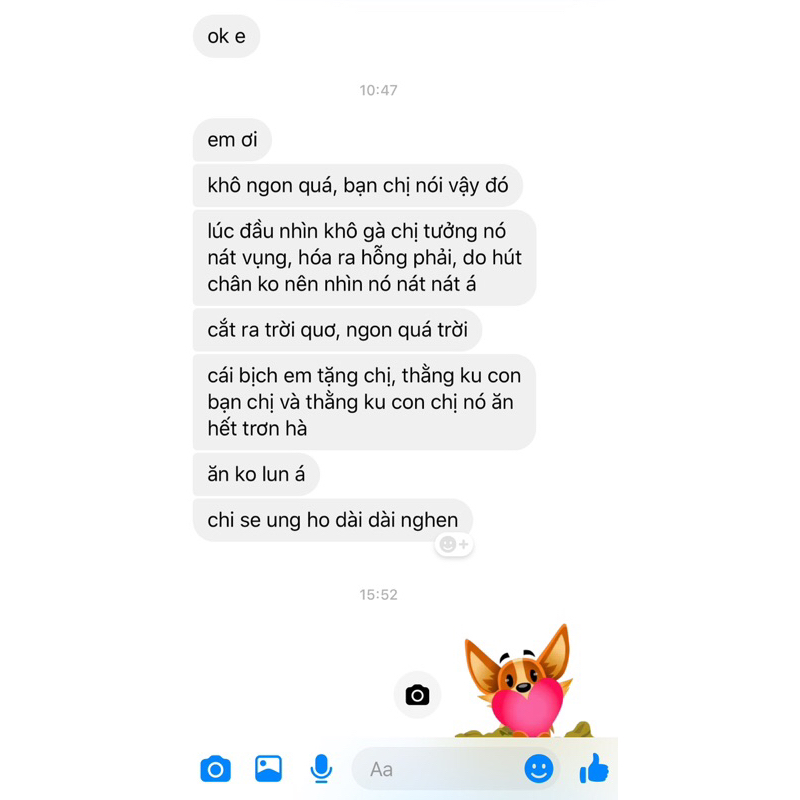Open the fox heart sticker
Viewport: 800px width, 800px height.
[519, 683]
